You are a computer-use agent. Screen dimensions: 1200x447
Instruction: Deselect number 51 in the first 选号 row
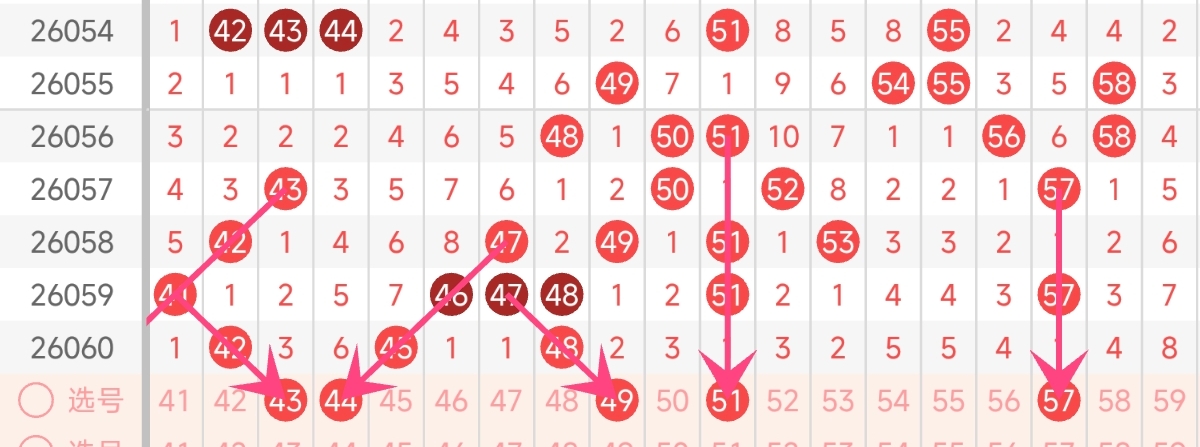727,401
